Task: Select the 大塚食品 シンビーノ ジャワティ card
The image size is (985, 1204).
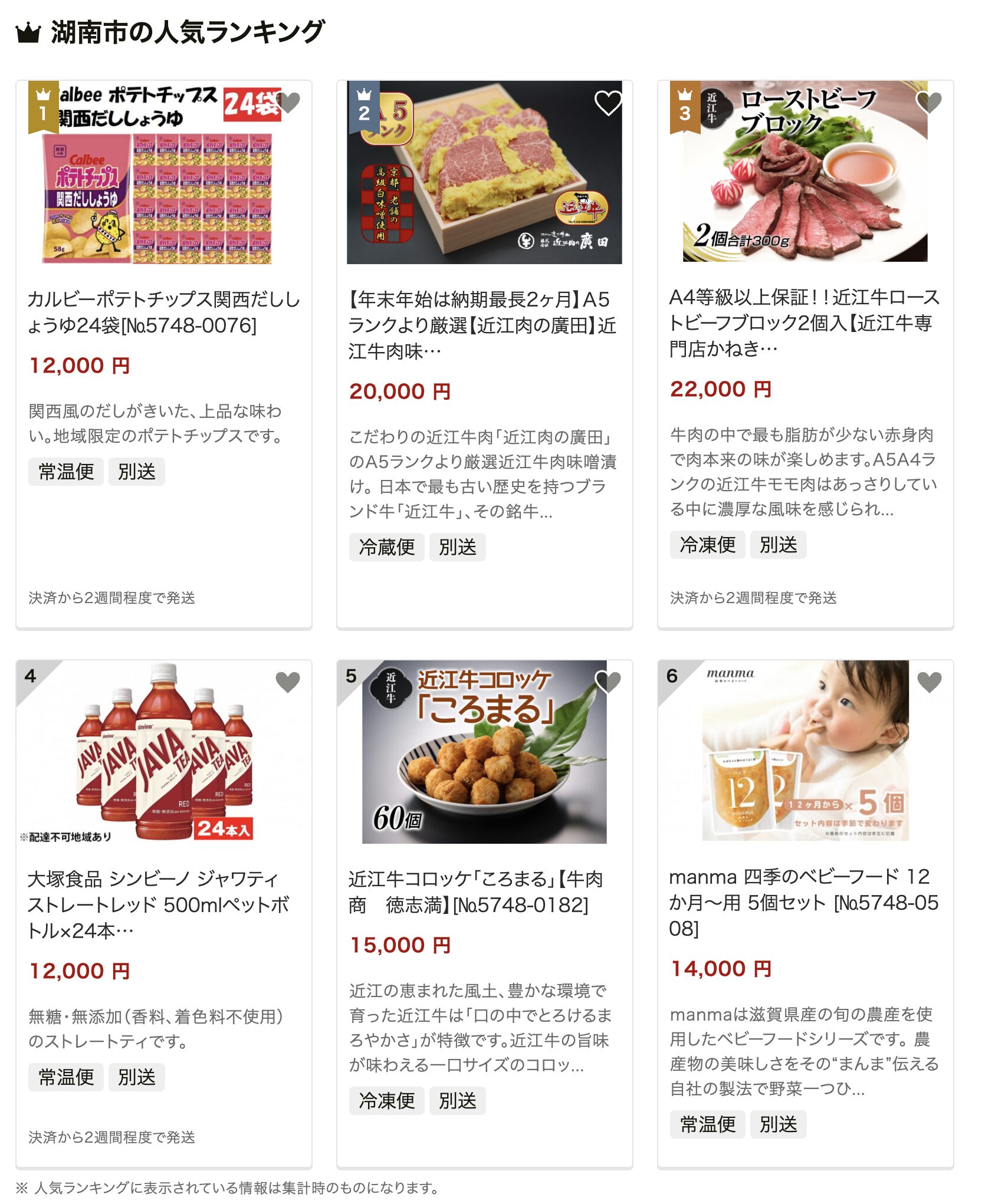Action: (159, 904)
